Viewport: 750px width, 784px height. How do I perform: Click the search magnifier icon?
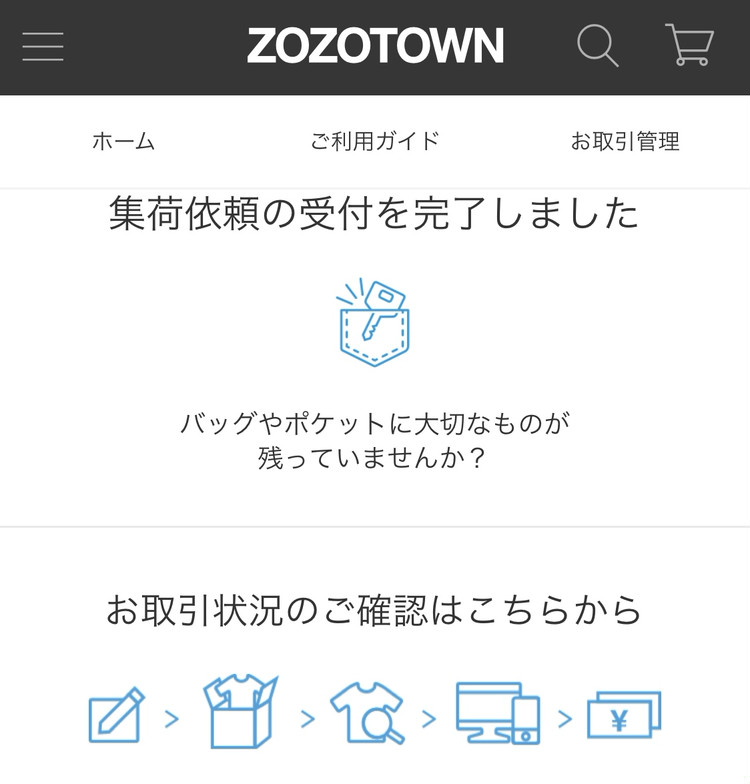coord(598,46)
